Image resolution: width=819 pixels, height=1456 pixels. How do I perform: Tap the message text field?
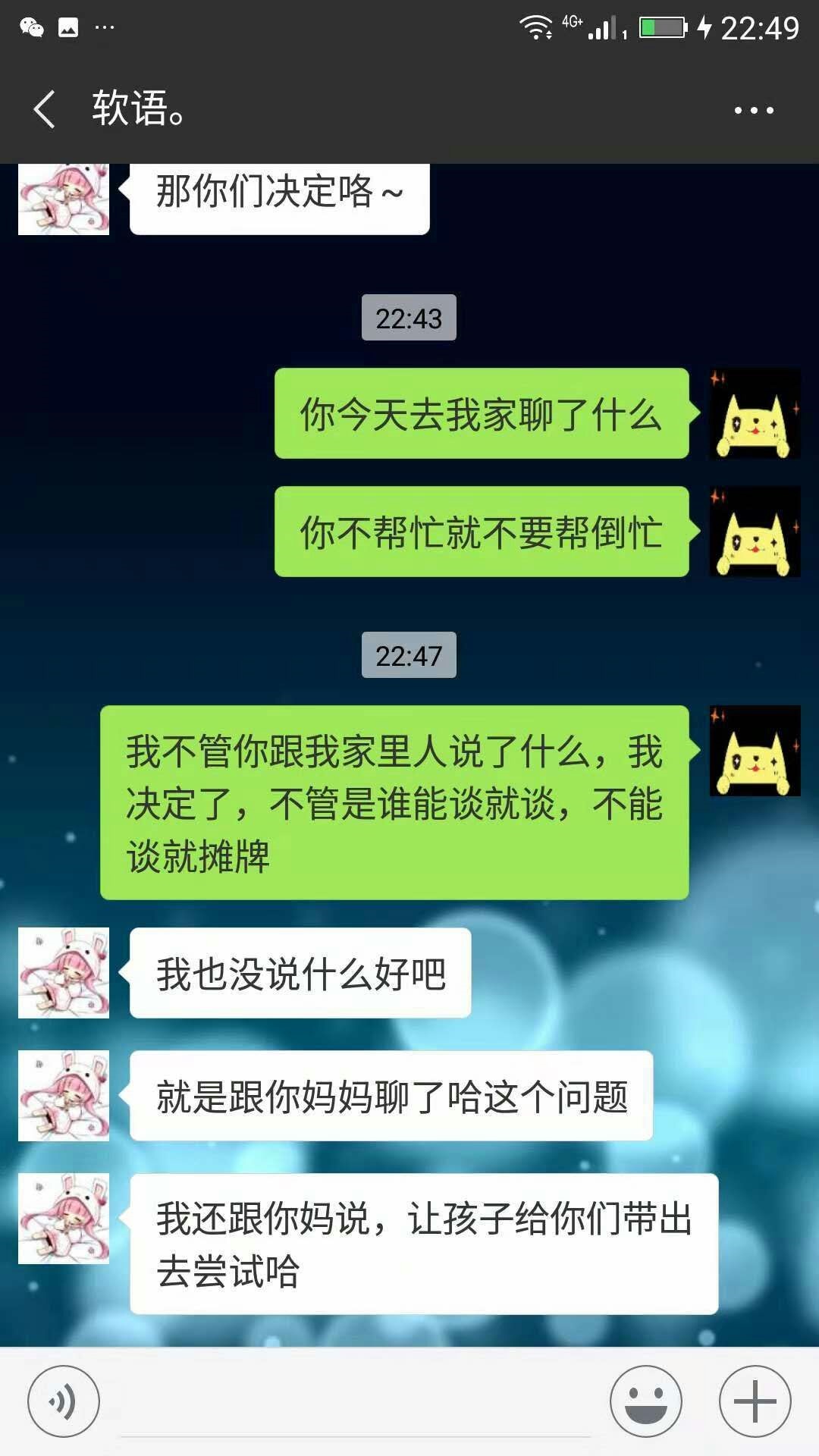(355, 1403)
